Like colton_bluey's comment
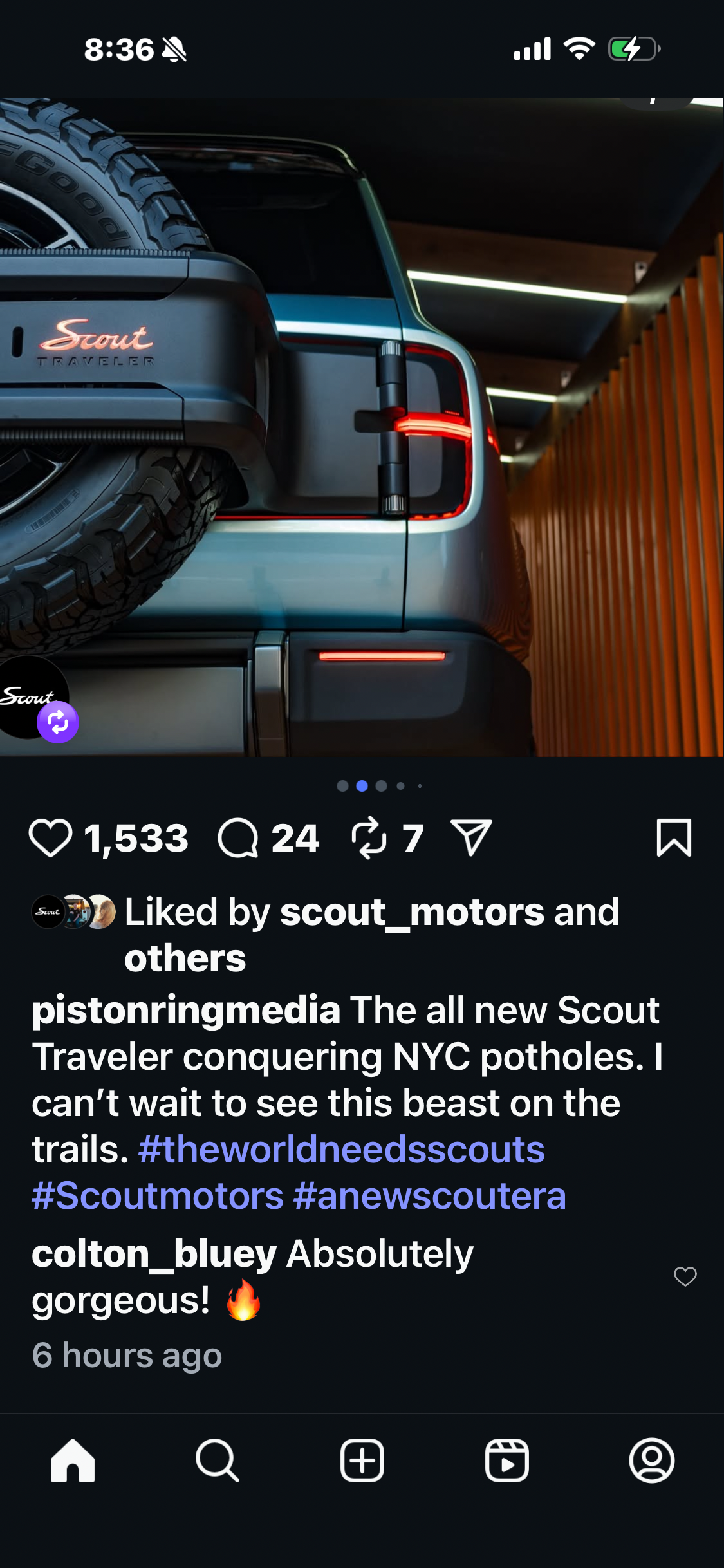 pyautogui.click(x=685, y=1276)
